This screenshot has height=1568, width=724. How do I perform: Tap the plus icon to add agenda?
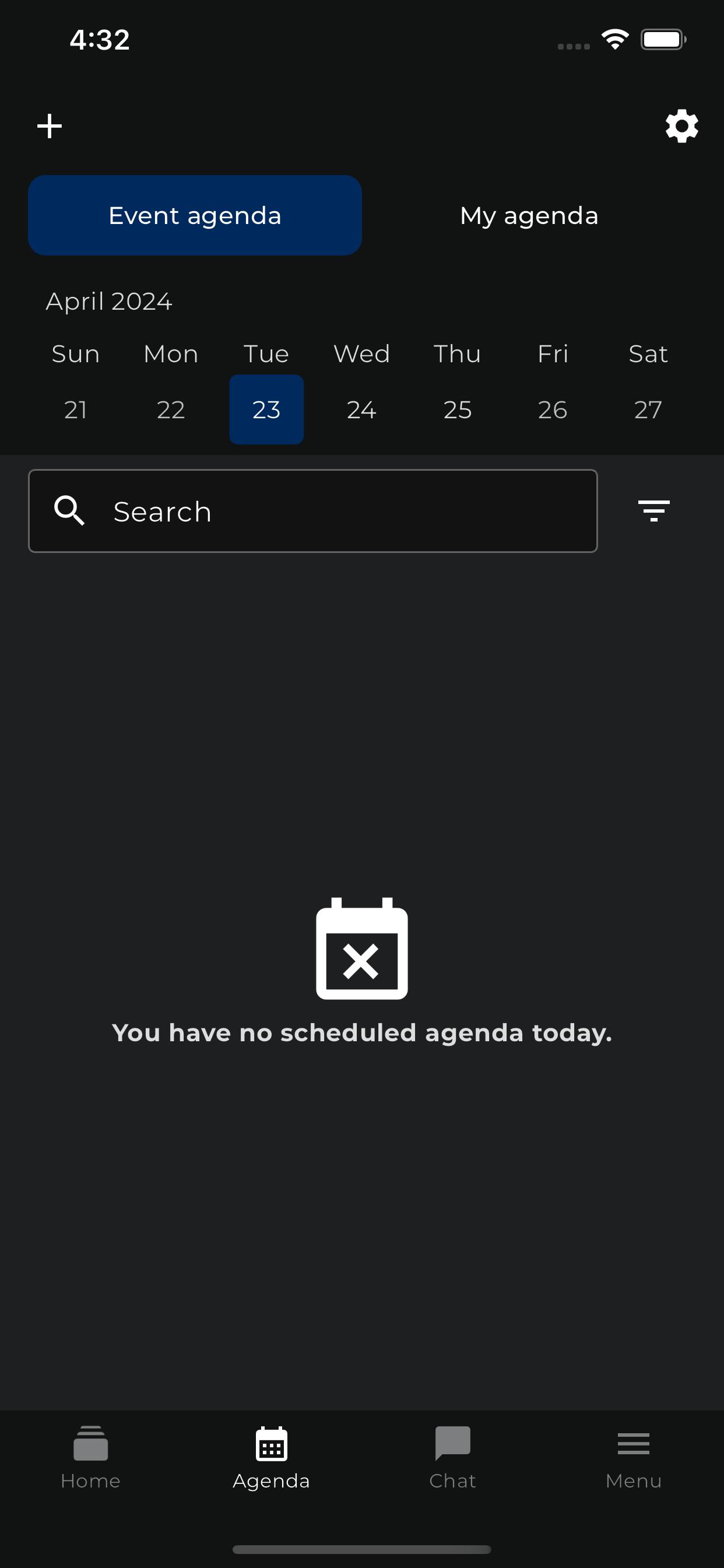(50, 126)
